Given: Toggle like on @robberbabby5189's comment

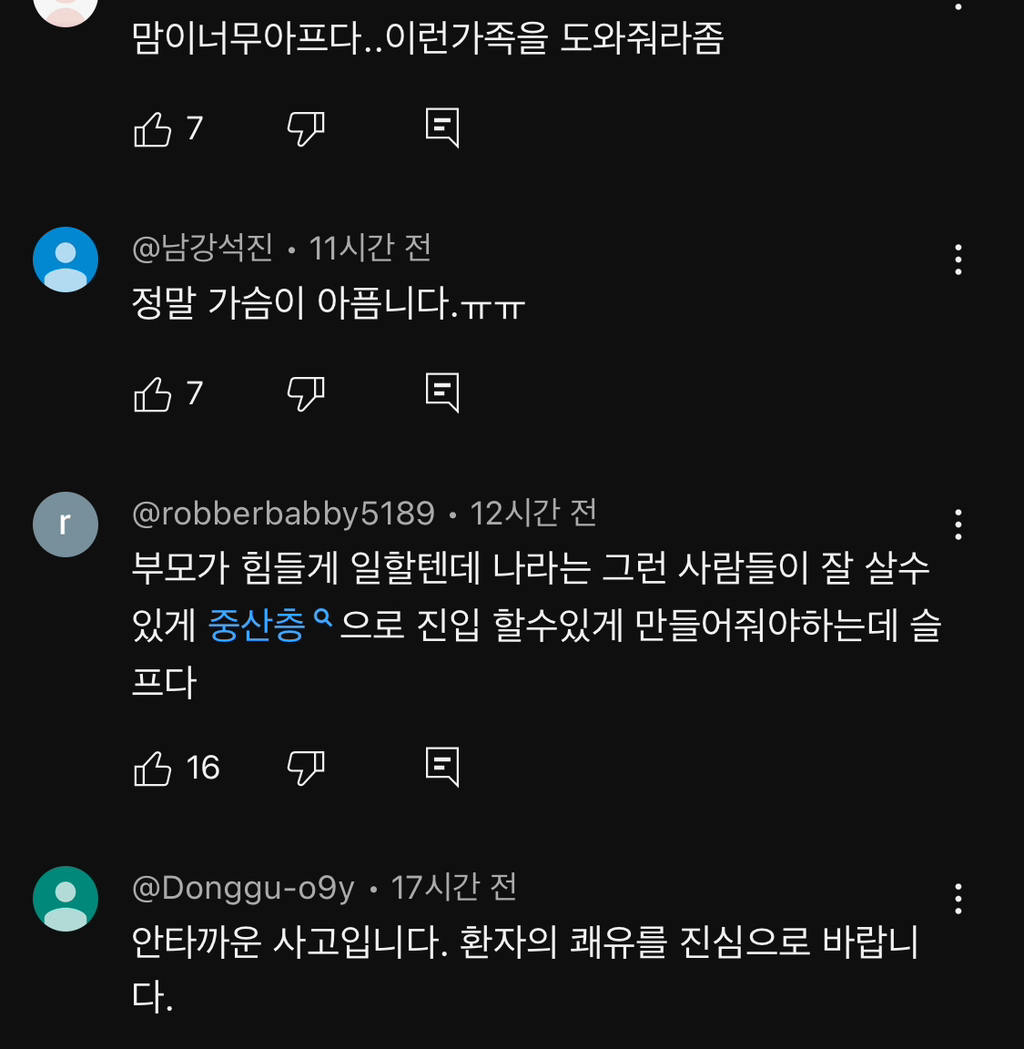Looking at the screenshot, I should point(152,768).
